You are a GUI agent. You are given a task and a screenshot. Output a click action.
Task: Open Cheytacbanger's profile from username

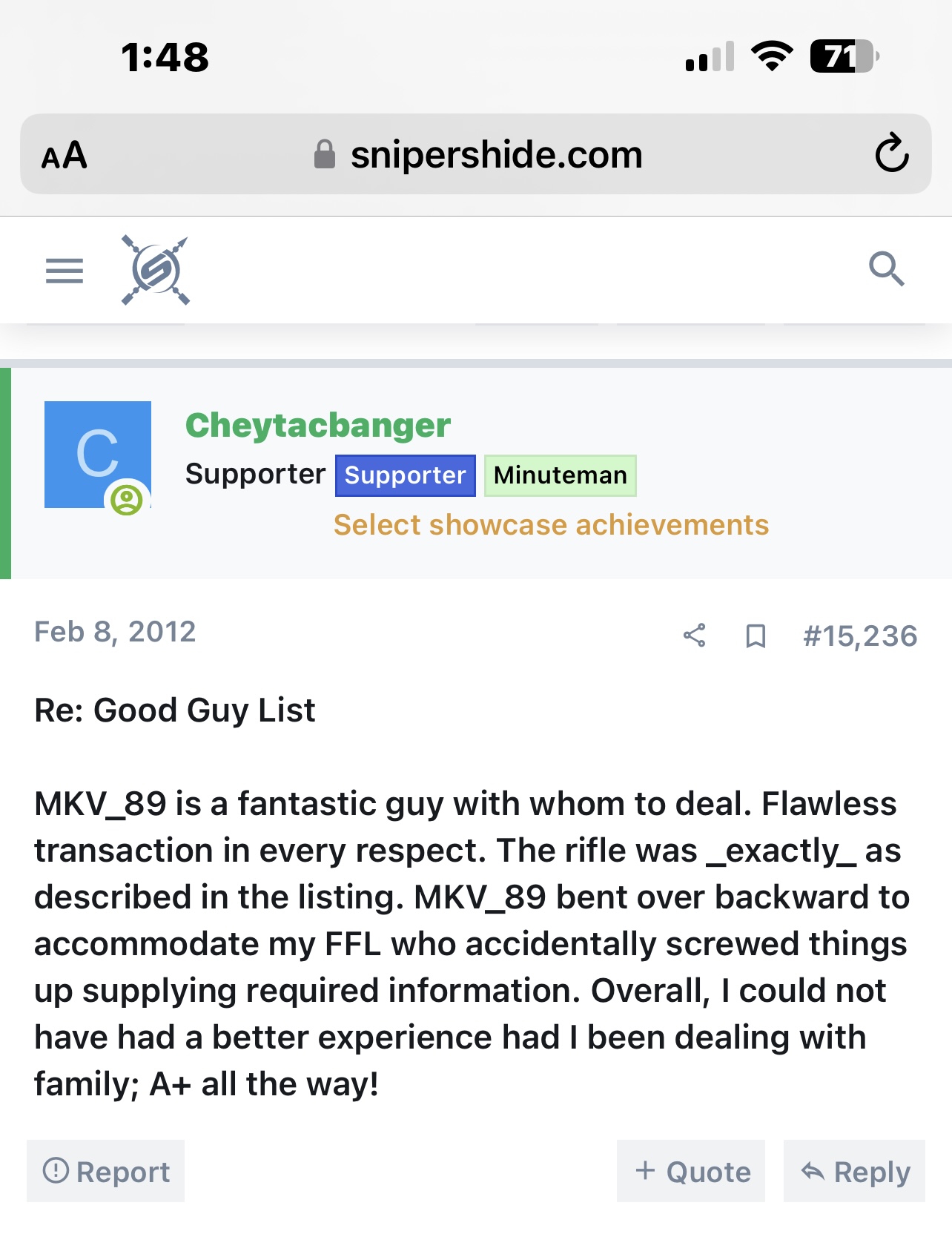click(317, 426)
